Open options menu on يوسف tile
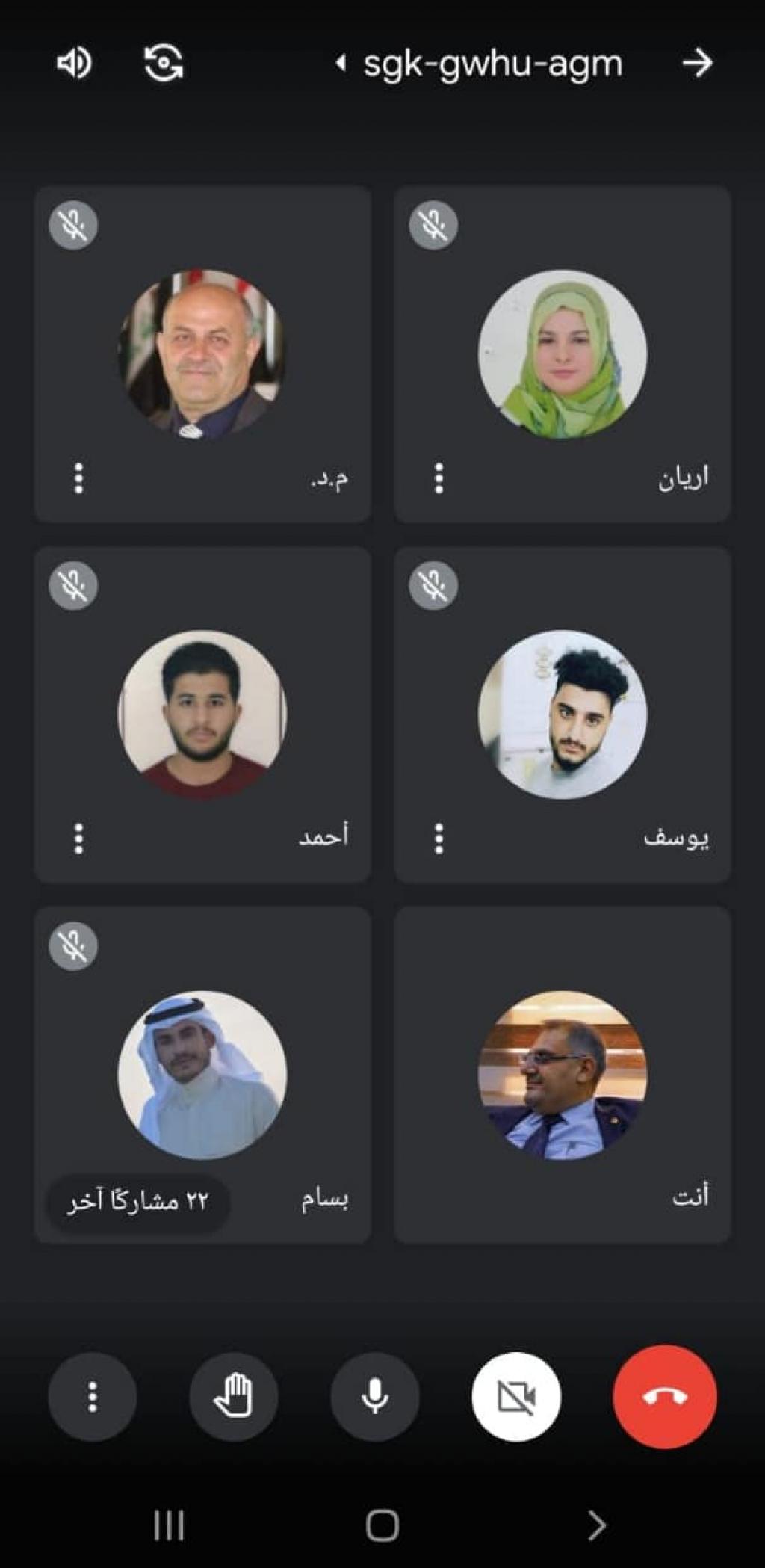Viewport: 765px width, 1568px height. coord(439,839)
